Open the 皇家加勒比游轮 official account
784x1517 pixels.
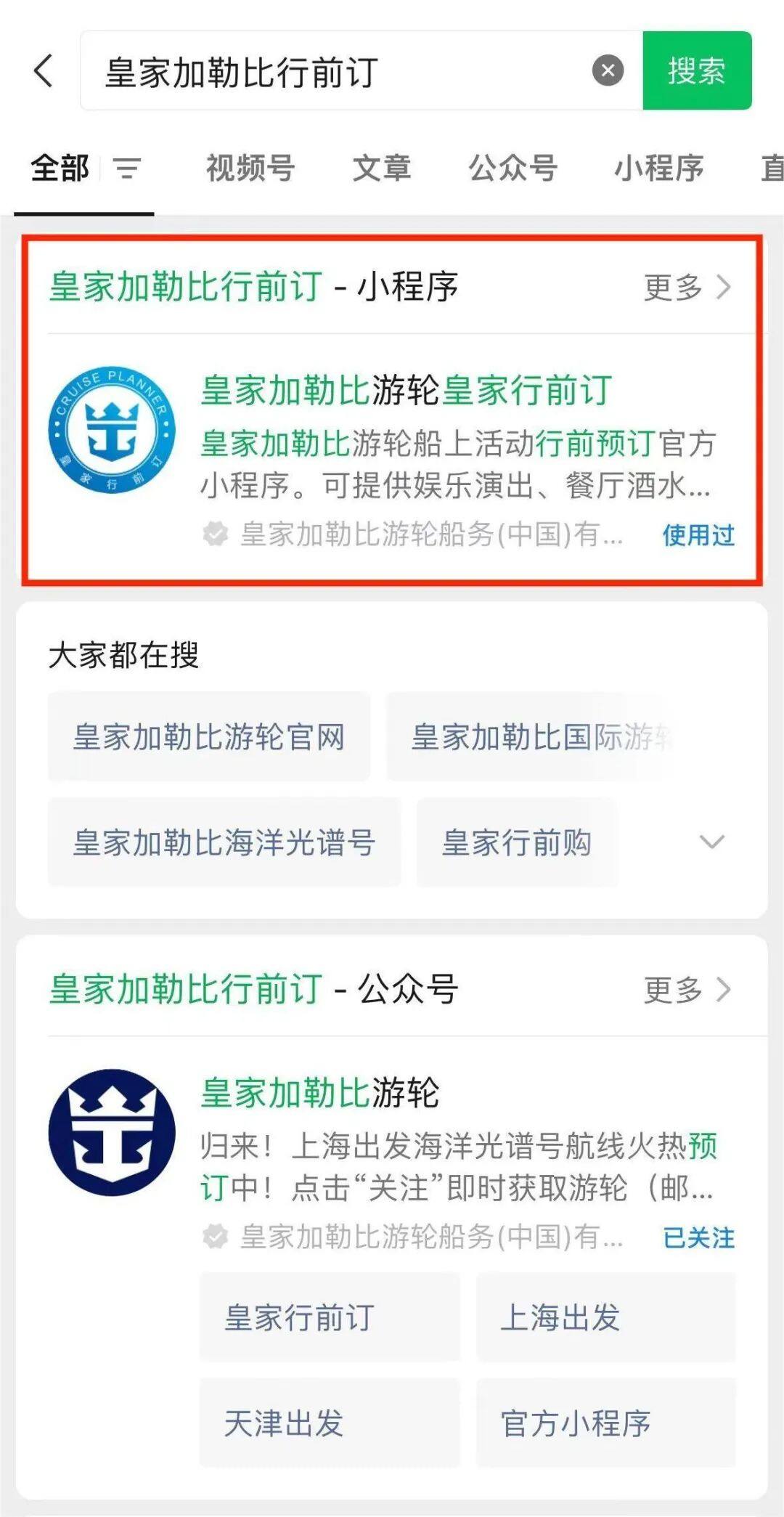pos(319,1093)
